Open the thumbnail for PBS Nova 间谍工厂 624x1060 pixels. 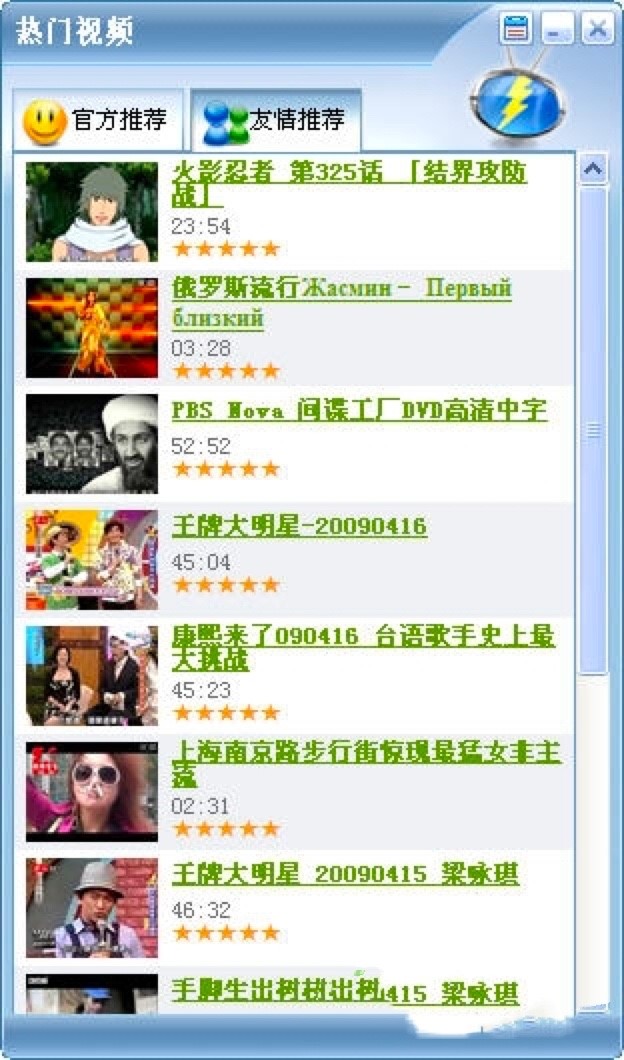92,444
